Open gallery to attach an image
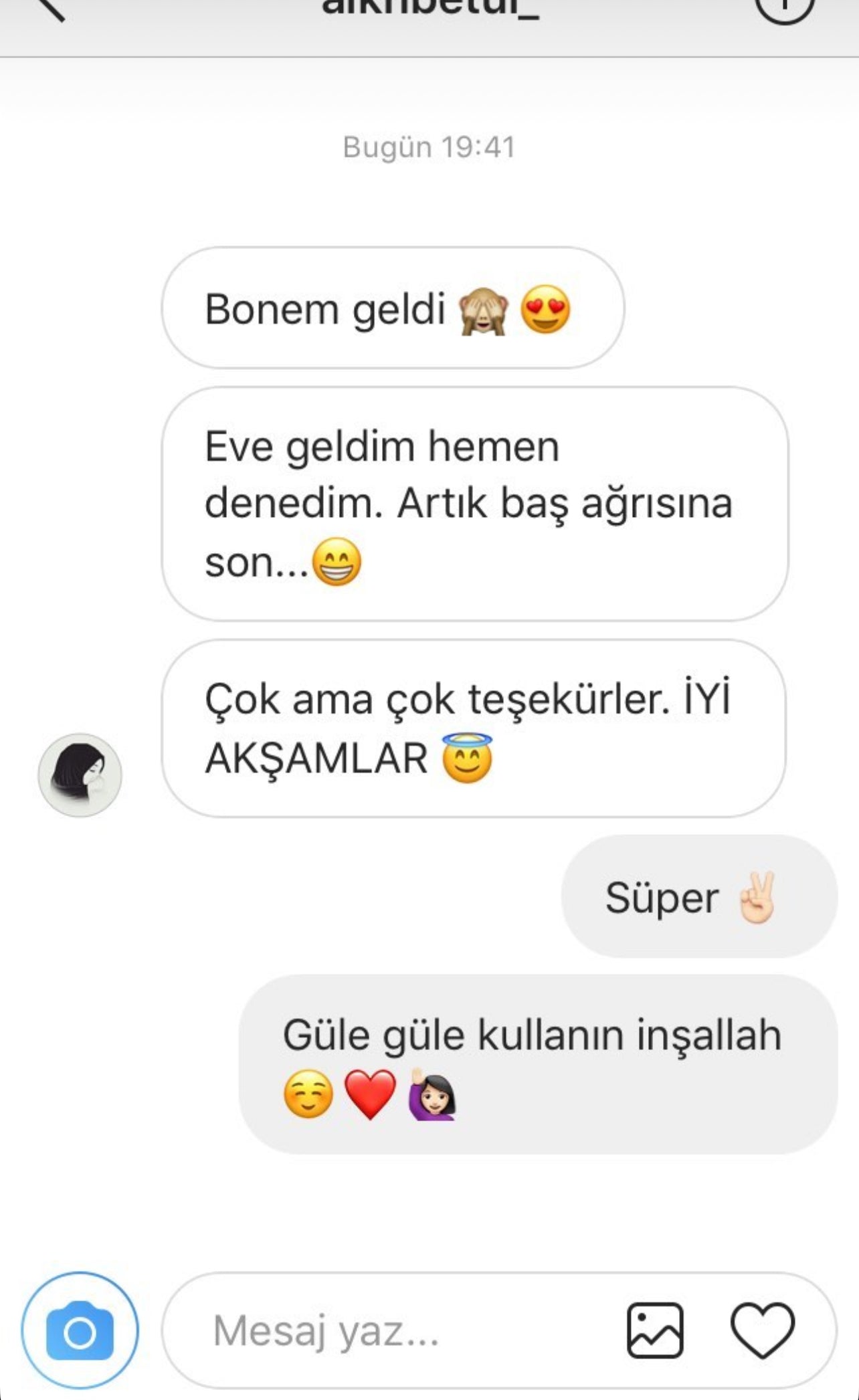 655,1330
